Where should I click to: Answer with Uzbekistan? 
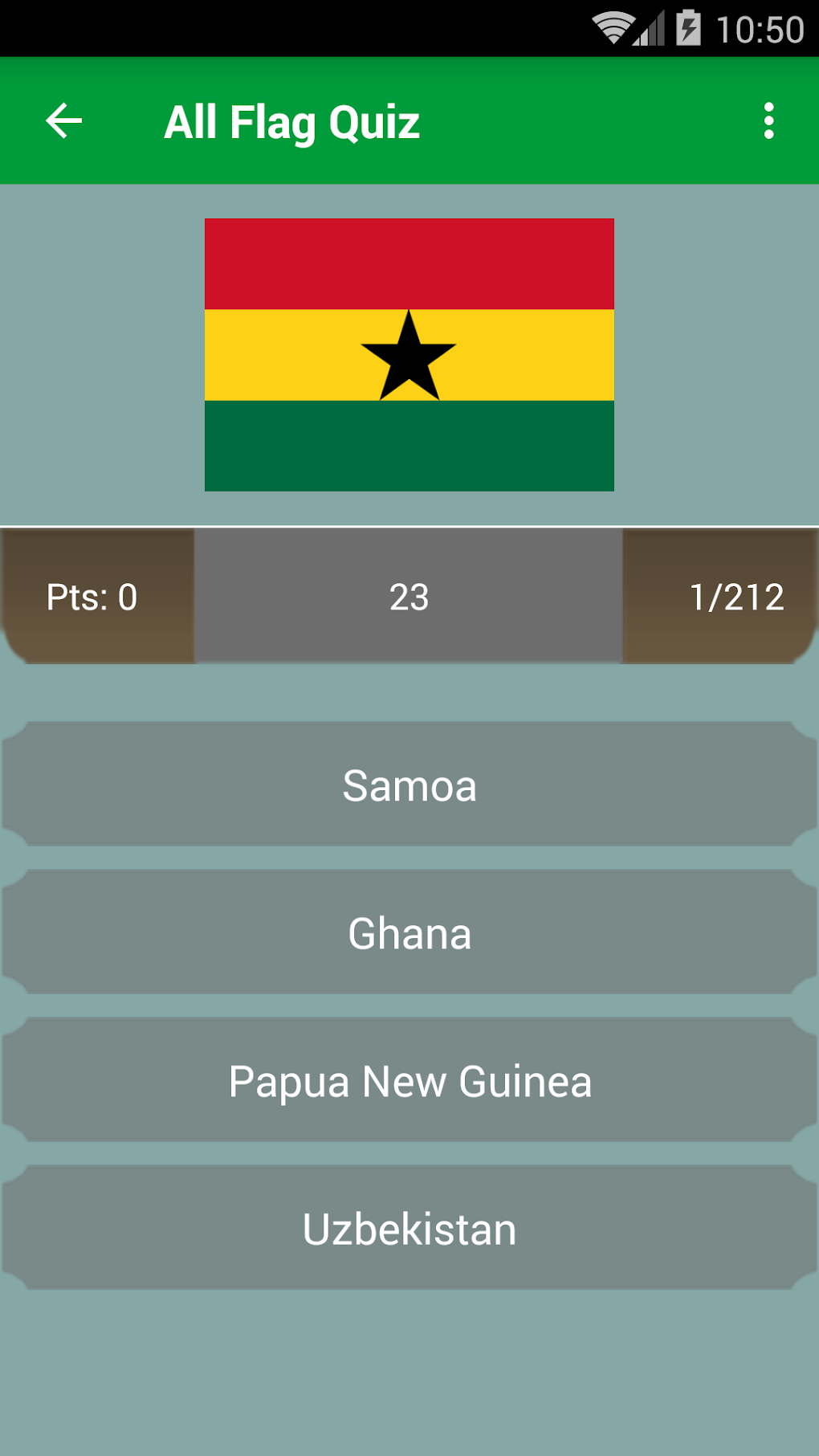point(409,1228)
